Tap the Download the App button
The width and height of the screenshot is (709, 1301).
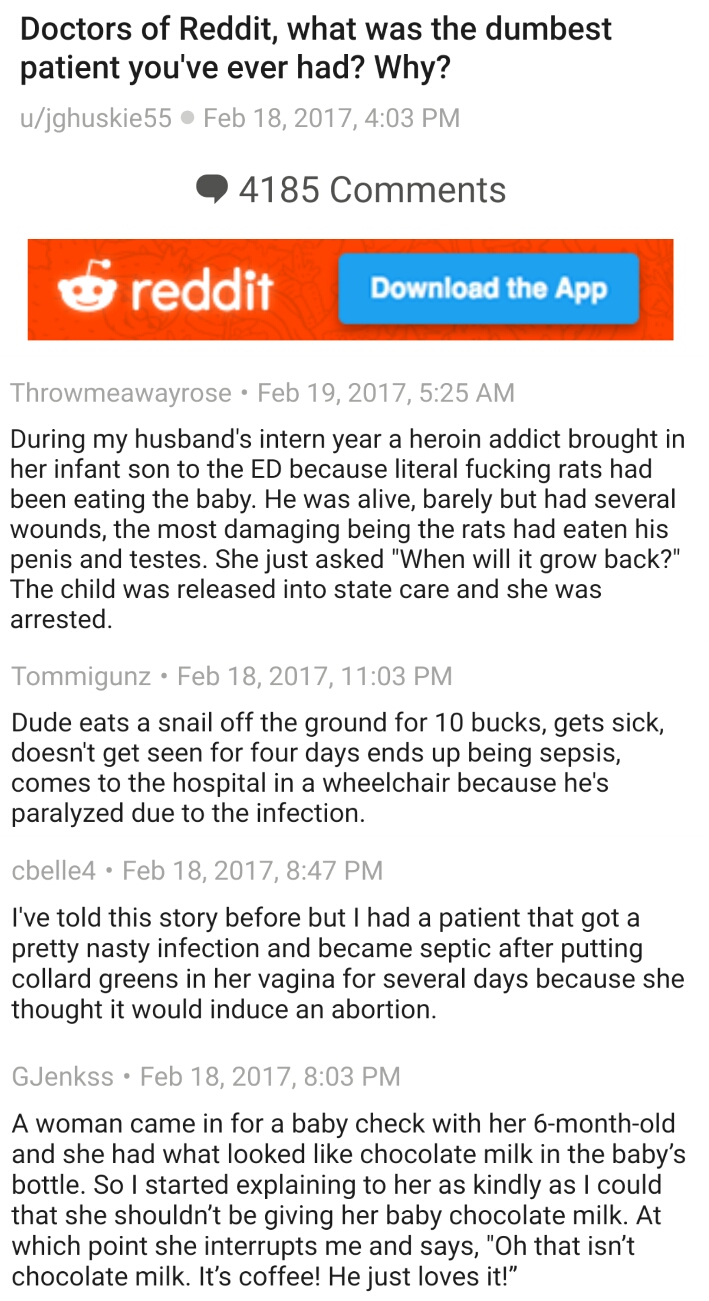pyautogui.click(x=488, y=288)
